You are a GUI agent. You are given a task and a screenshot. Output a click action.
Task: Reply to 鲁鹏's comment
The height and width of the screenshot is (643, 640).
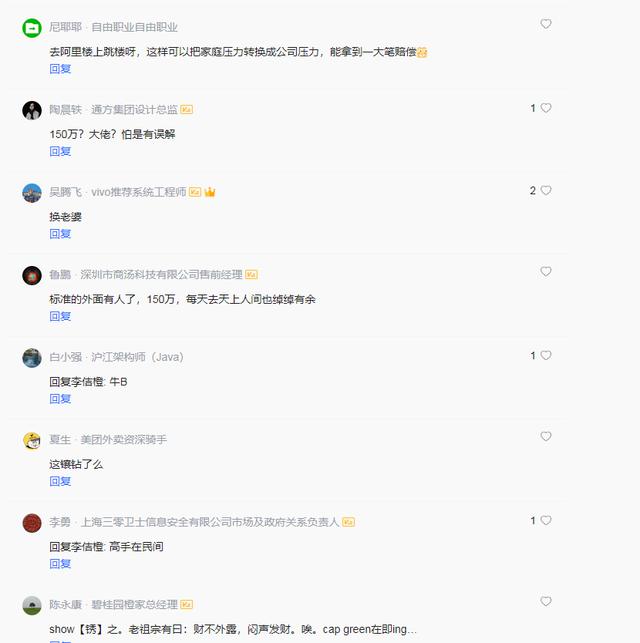60,316
